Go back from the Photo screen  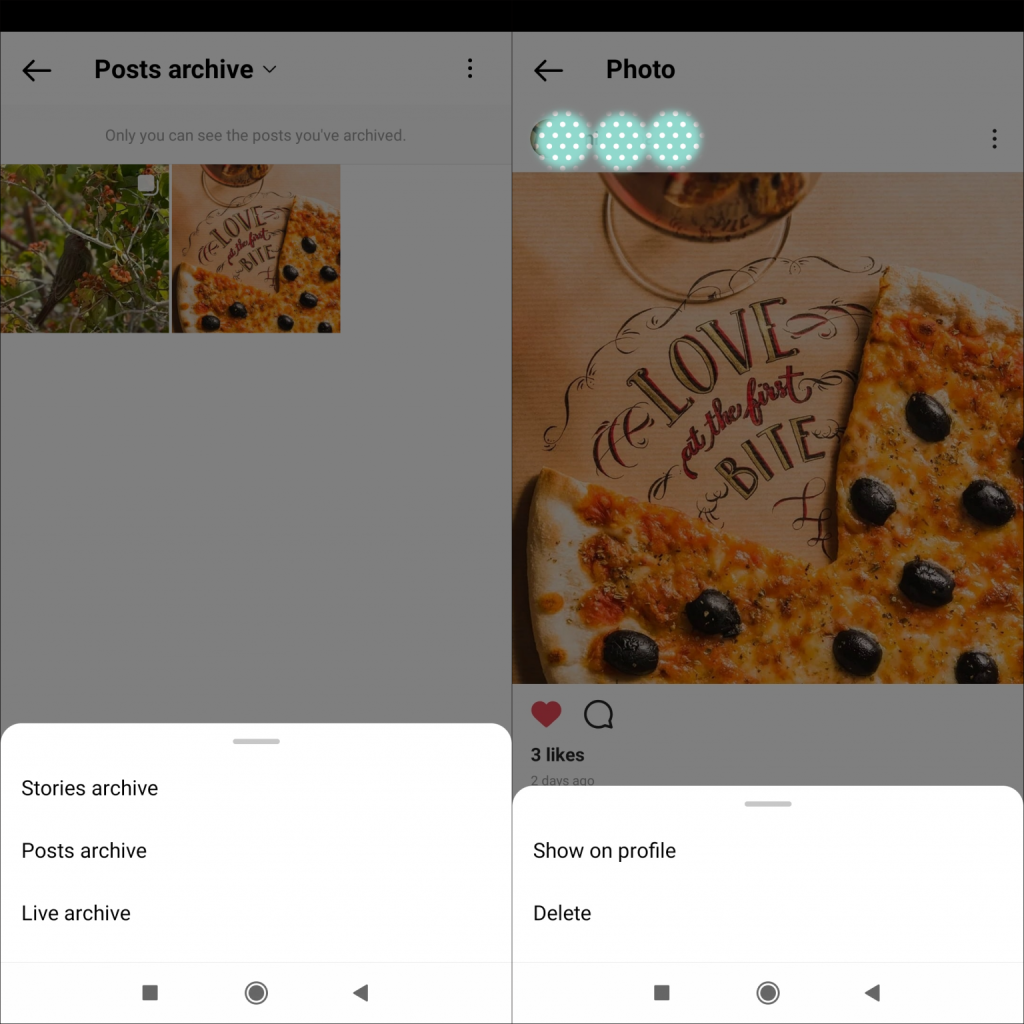tap(548, 70)
